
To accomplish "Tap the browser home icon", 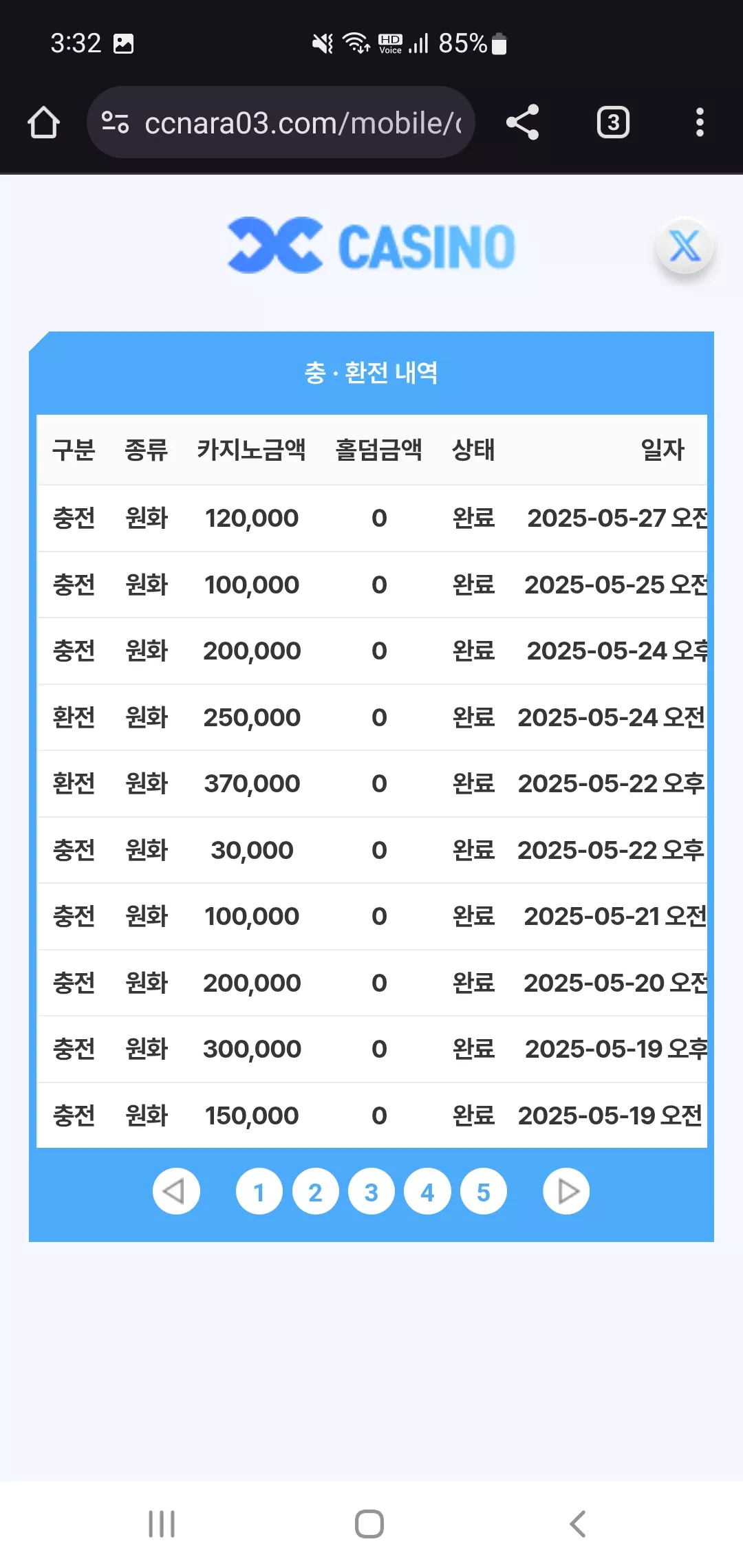I will (43, 122).
